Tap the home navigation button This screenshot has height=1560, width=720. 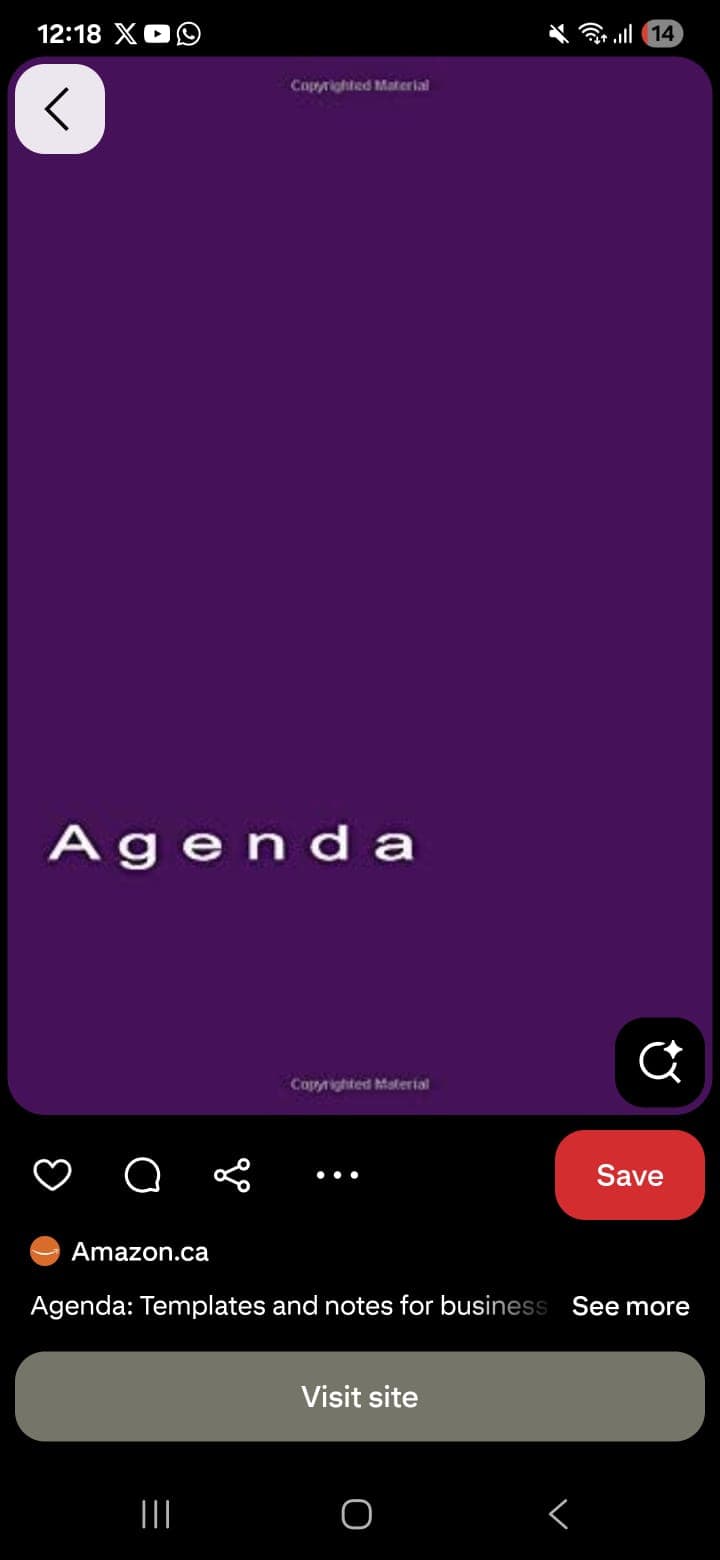(x=356, y=1514)
